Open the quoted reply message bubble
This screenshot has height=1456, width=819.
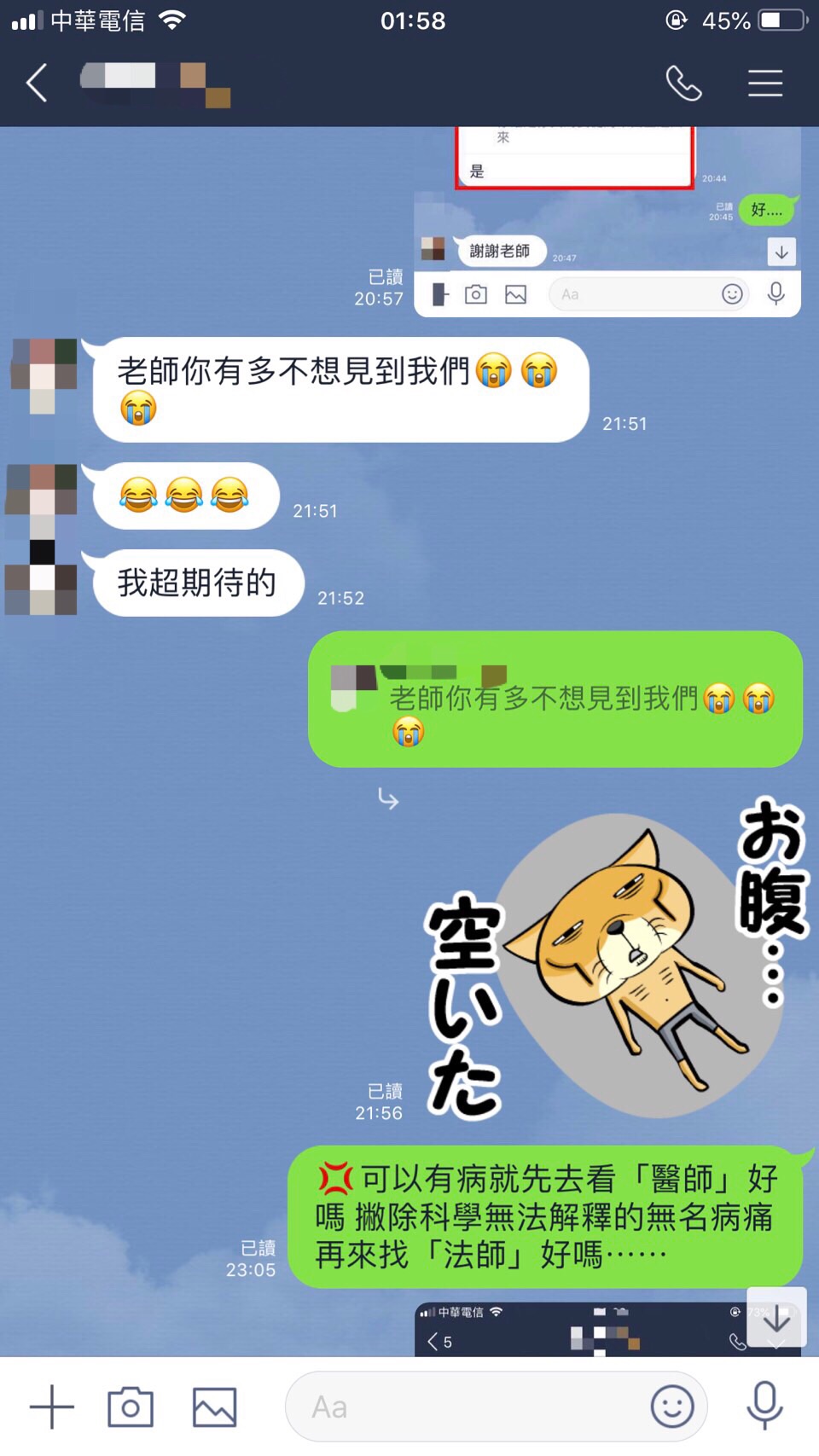(x=555, y=699)
